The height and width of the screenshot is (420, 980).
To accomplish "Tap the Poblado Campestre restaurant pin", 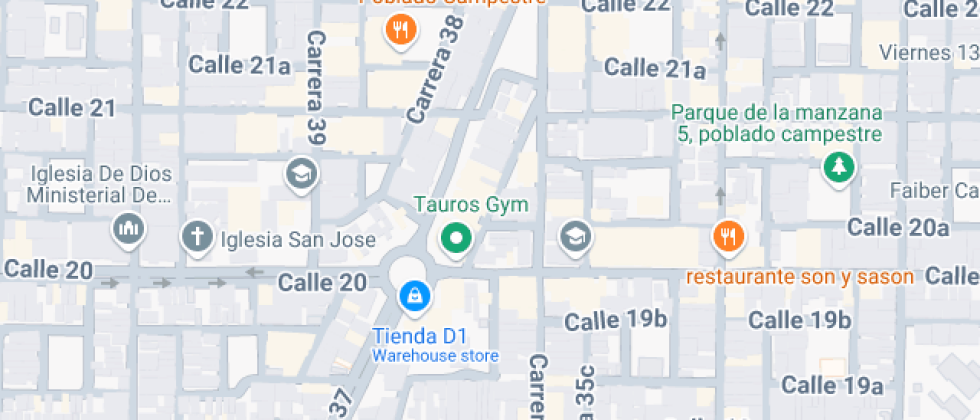I will [x=401, y=29].
